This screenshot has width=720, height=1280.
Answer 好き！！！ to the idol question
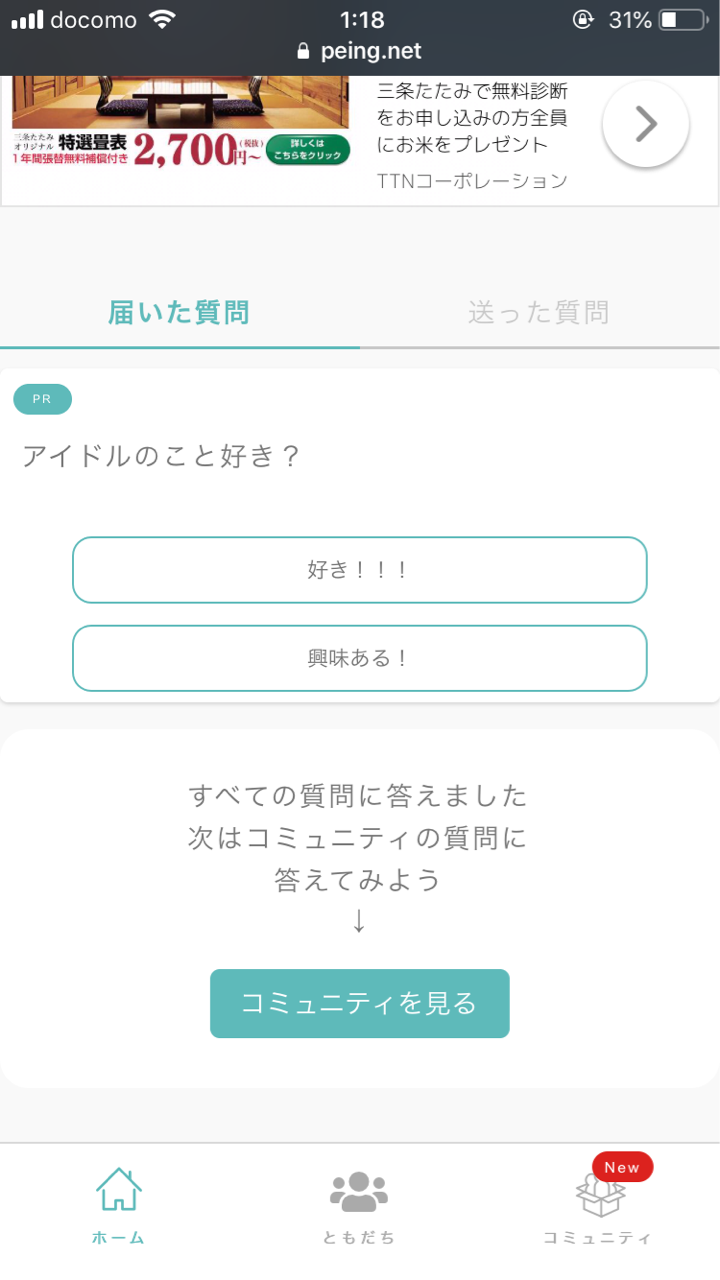pos(359,570)
